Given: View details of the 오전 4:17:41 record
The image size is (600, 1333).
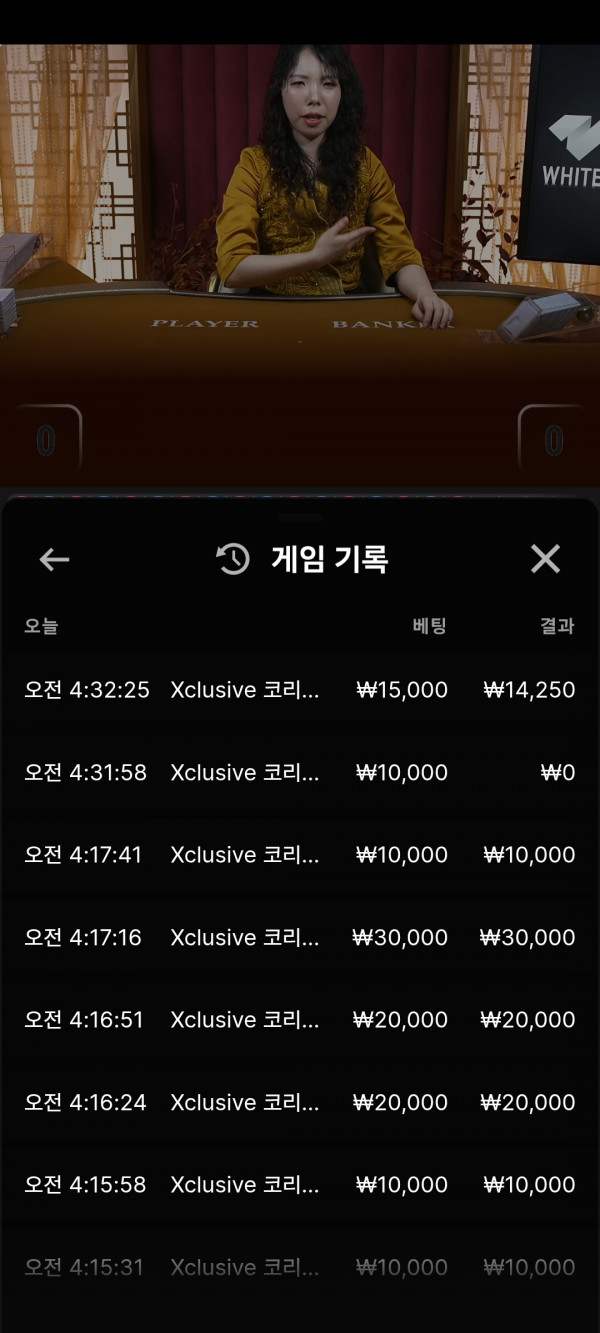Looking at the screenshot, I should [300, 855].
